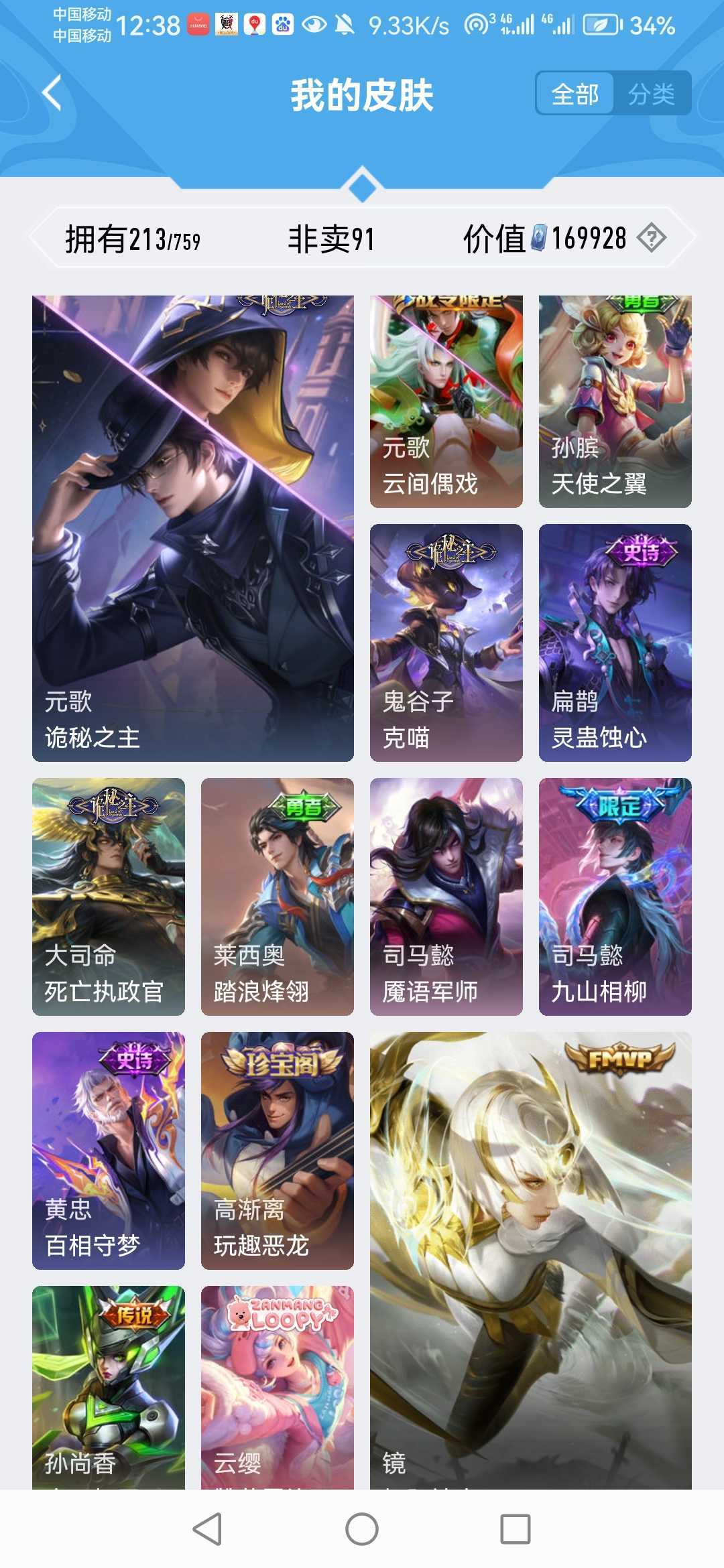The width and height of the screenshot is (724, 1568).
Task: Open the value help question icon
Action: click(x=651, y=238)
